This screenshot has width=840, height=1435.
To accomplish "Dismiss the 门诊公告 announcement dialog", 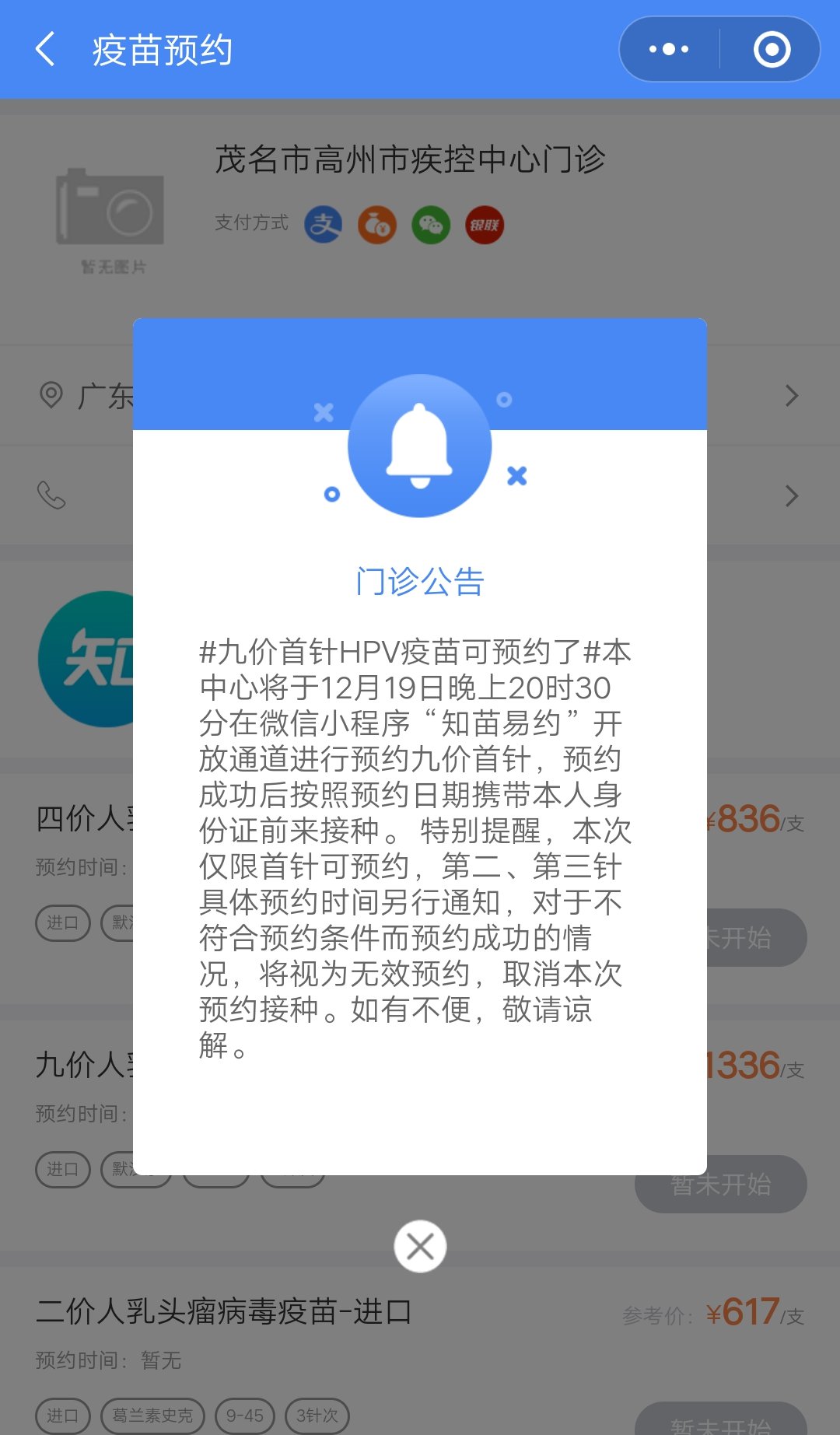I will (x=420, y=1246).
